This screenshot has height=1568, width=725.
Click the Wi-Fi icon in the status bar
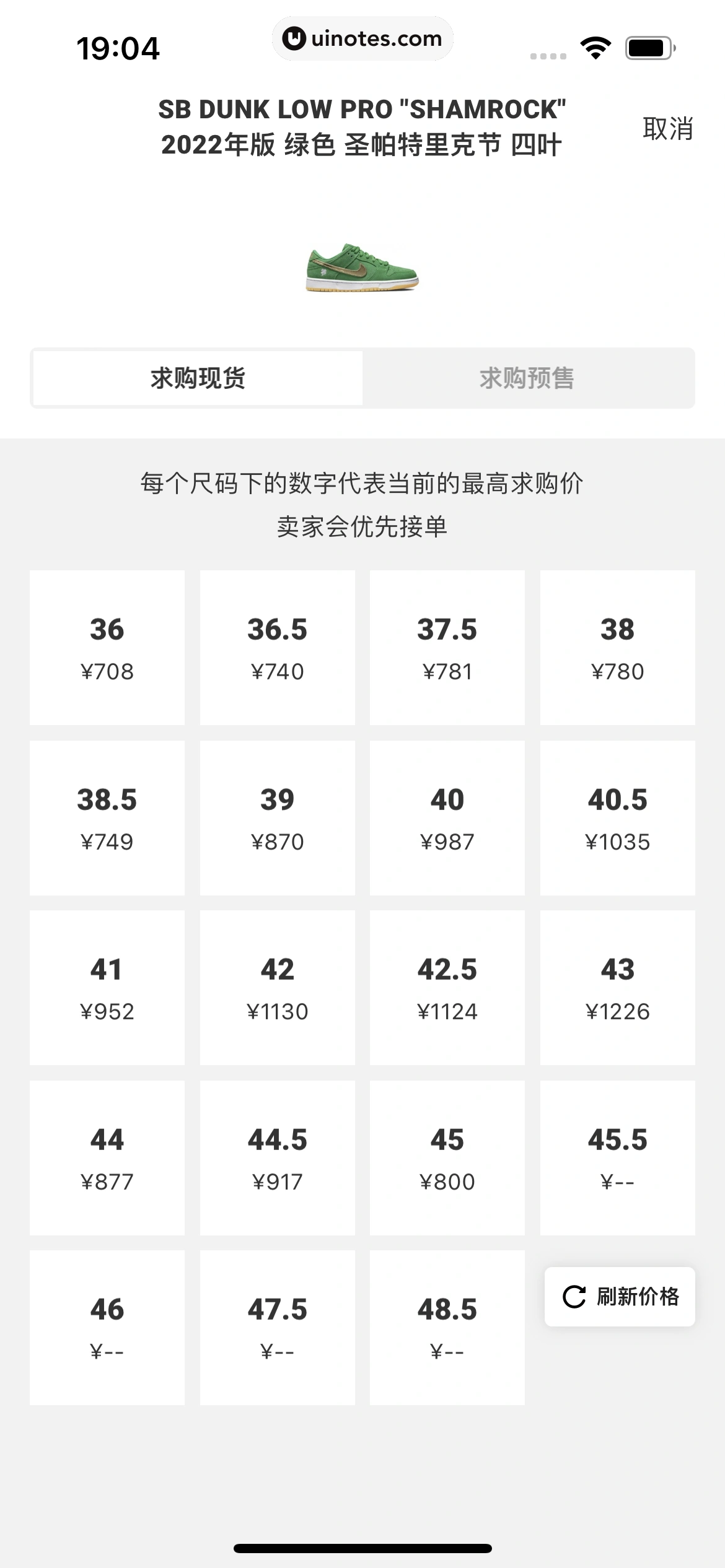[594, 48]
